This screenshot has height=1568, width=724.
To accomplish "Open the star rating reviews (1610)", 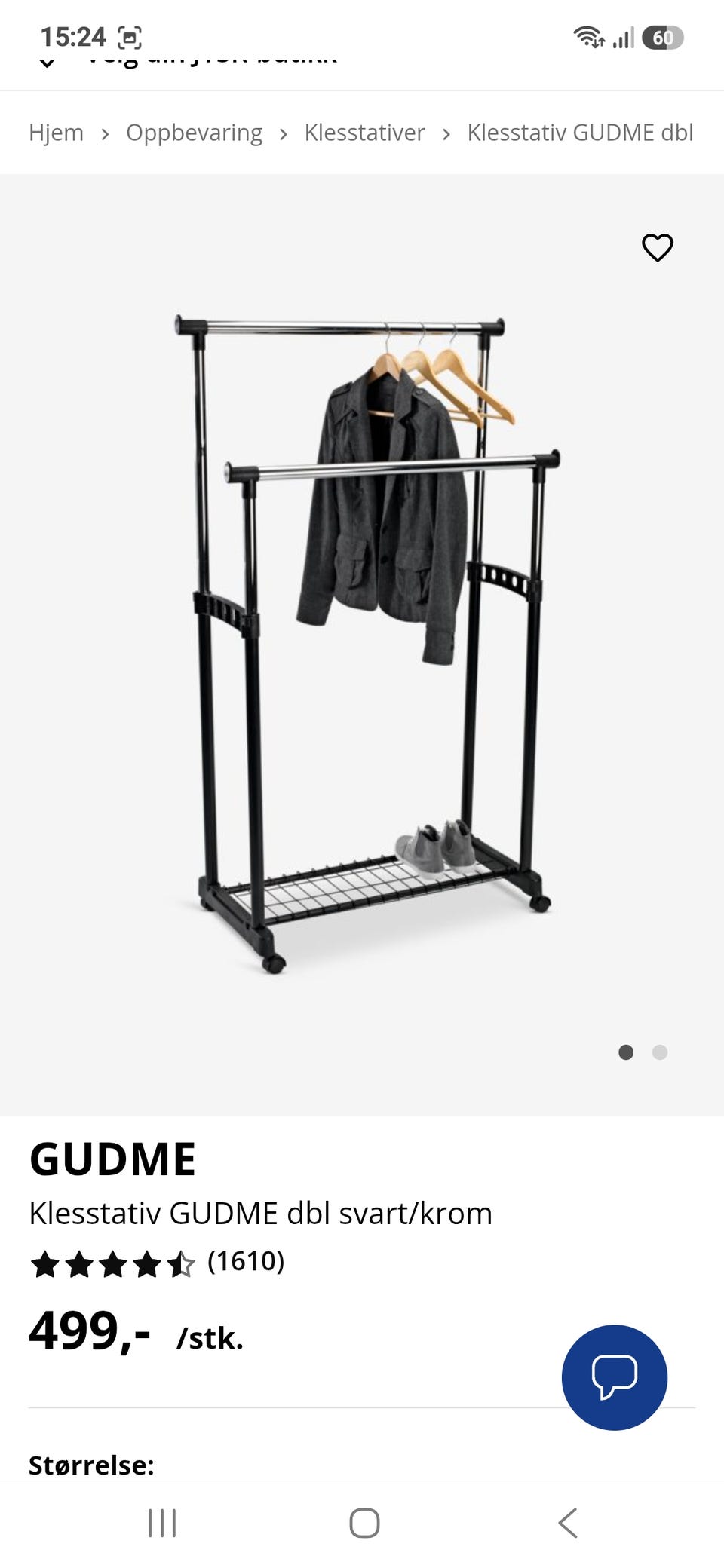I will [157, 1263].
